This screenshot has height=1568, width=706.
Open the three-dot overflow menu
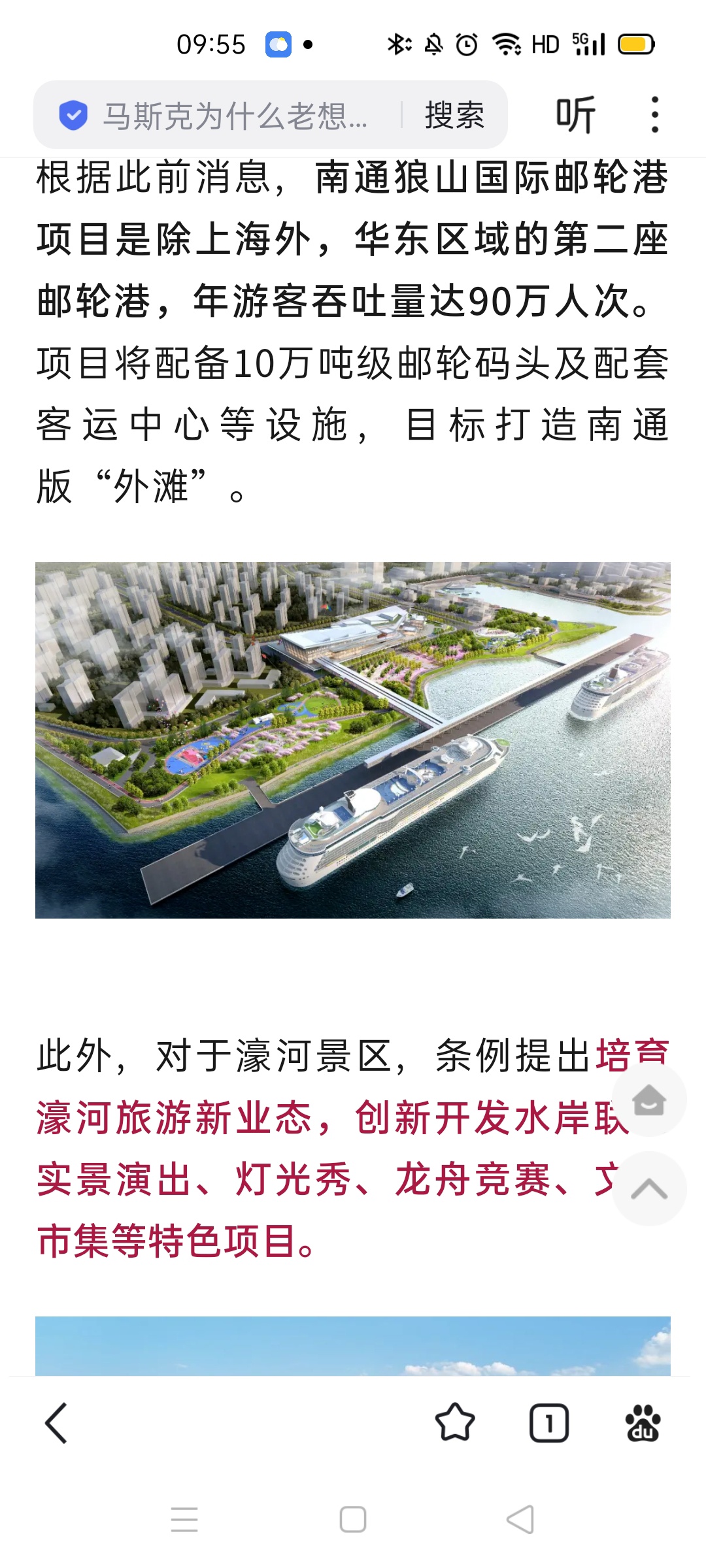(655, 115)
